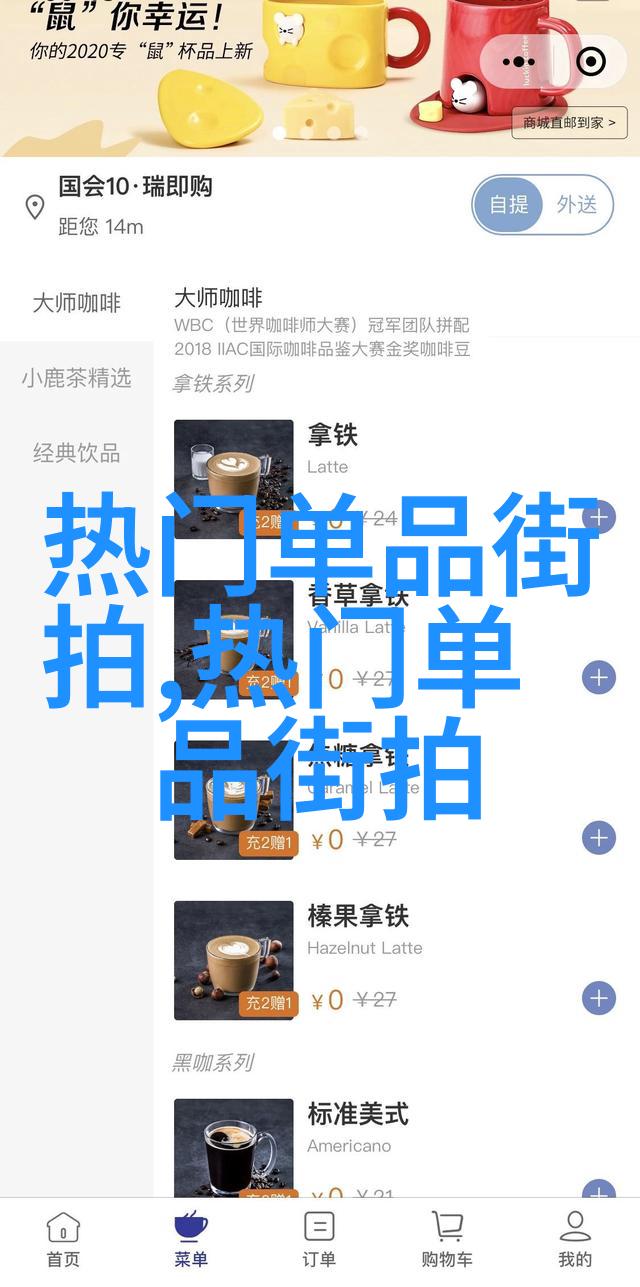Switch to 外送 delivery mode

[577, 205]
